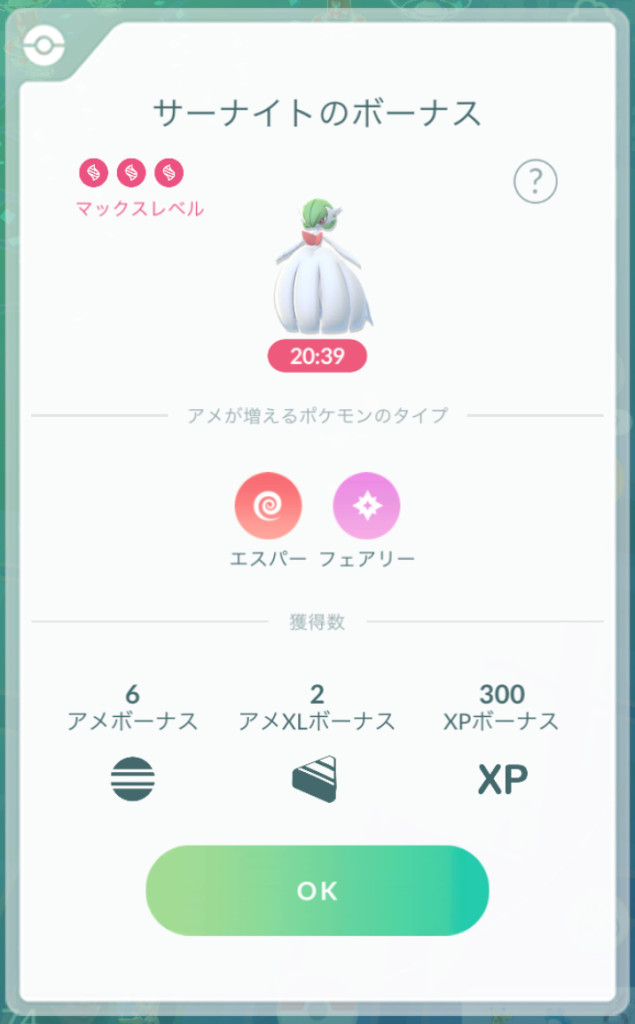Viewport: 635px width, 1024px height.
Task: Tap the OK button
Action: click(x=317, y=890)
